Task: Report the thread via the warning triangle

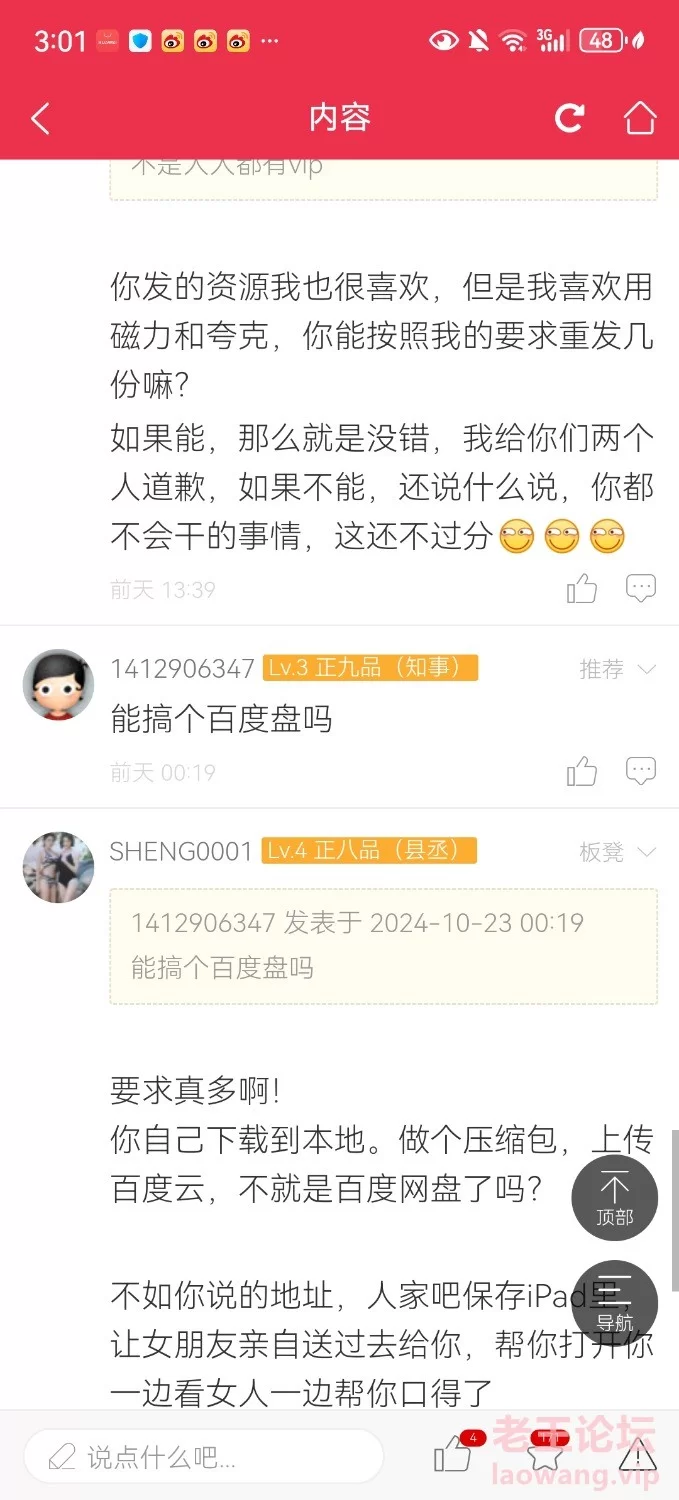Action: [637, 1457]
